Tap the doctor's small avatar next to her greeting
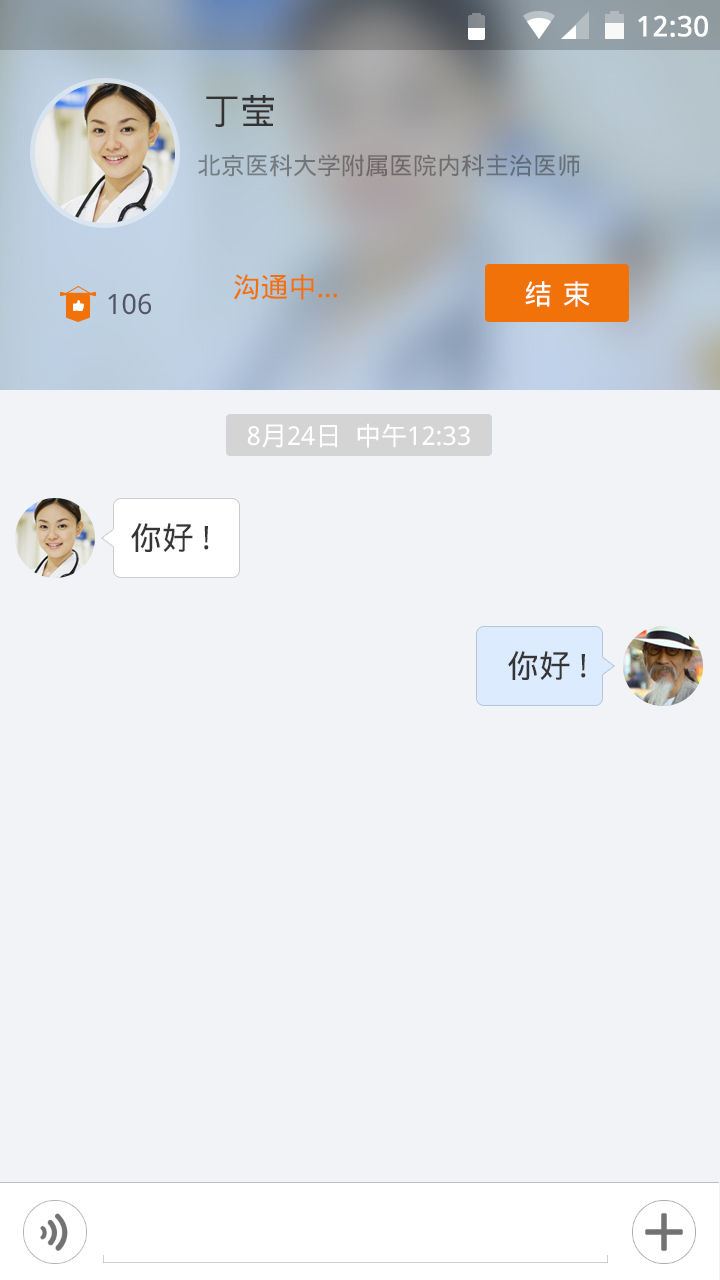Viewport: 720px width, 1280px height. [54, 537]
